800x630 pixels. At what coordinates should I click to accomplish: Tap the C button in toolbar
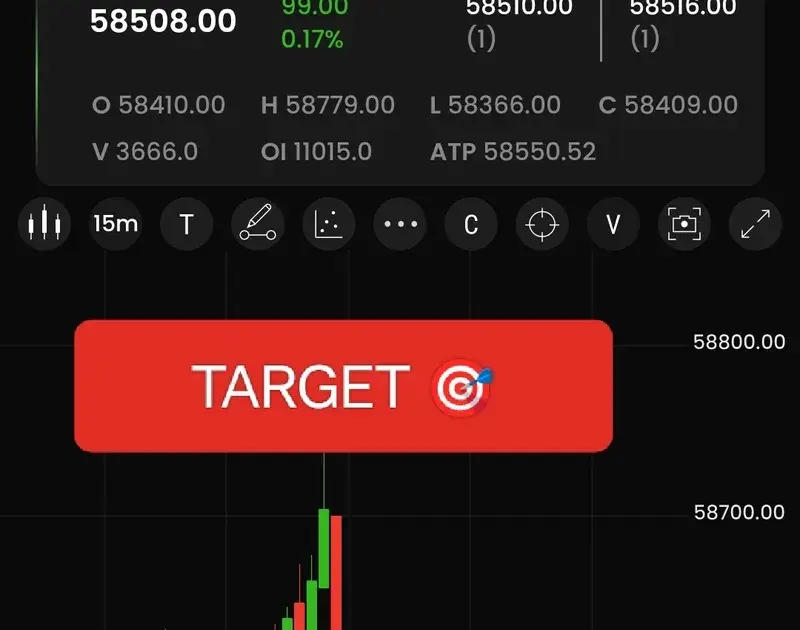471,224
